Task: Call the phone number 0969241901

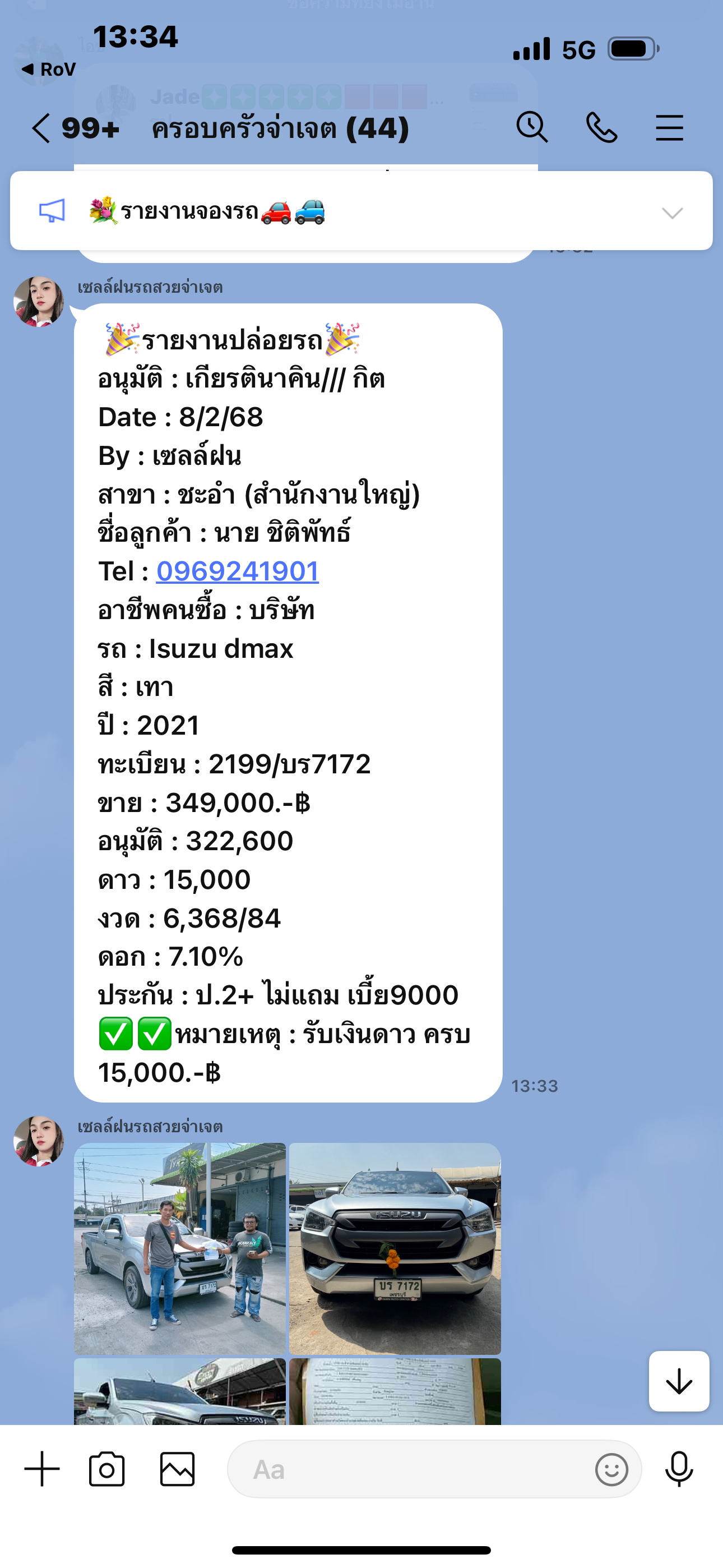Action: click(237, 571)
